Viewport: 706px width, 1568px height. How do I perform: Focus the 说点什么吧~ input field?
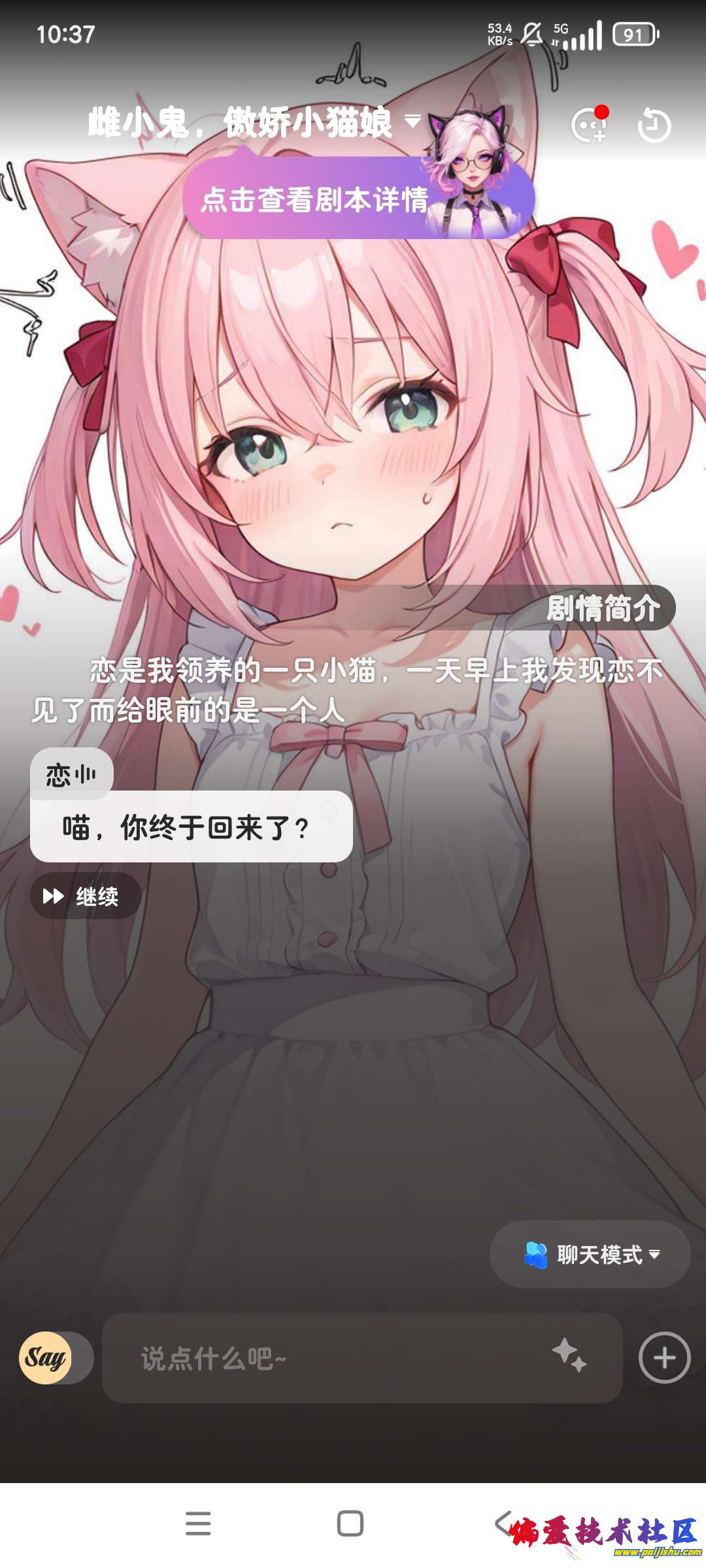[327, 1359]
